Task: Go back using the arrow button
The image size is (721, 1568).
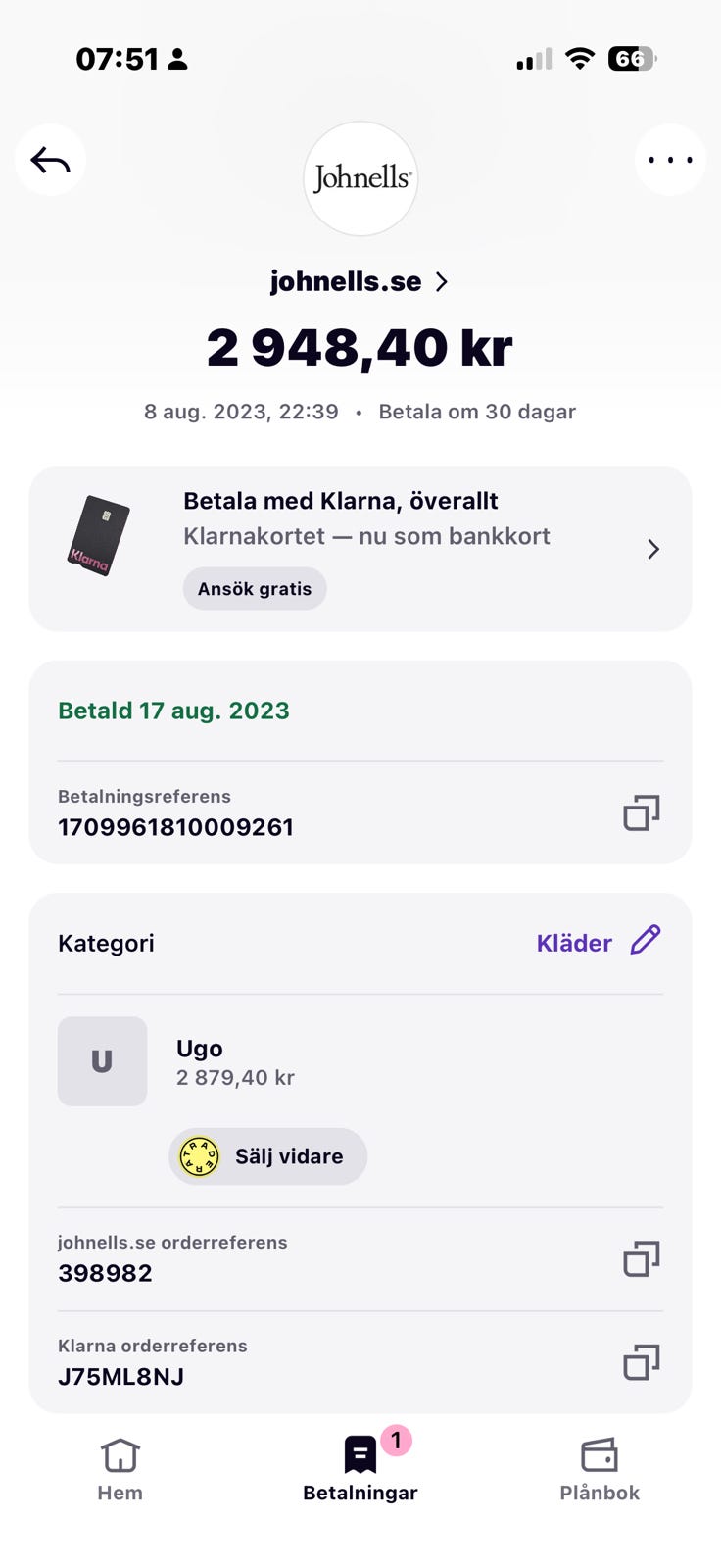Action: [x=50, y=160]
